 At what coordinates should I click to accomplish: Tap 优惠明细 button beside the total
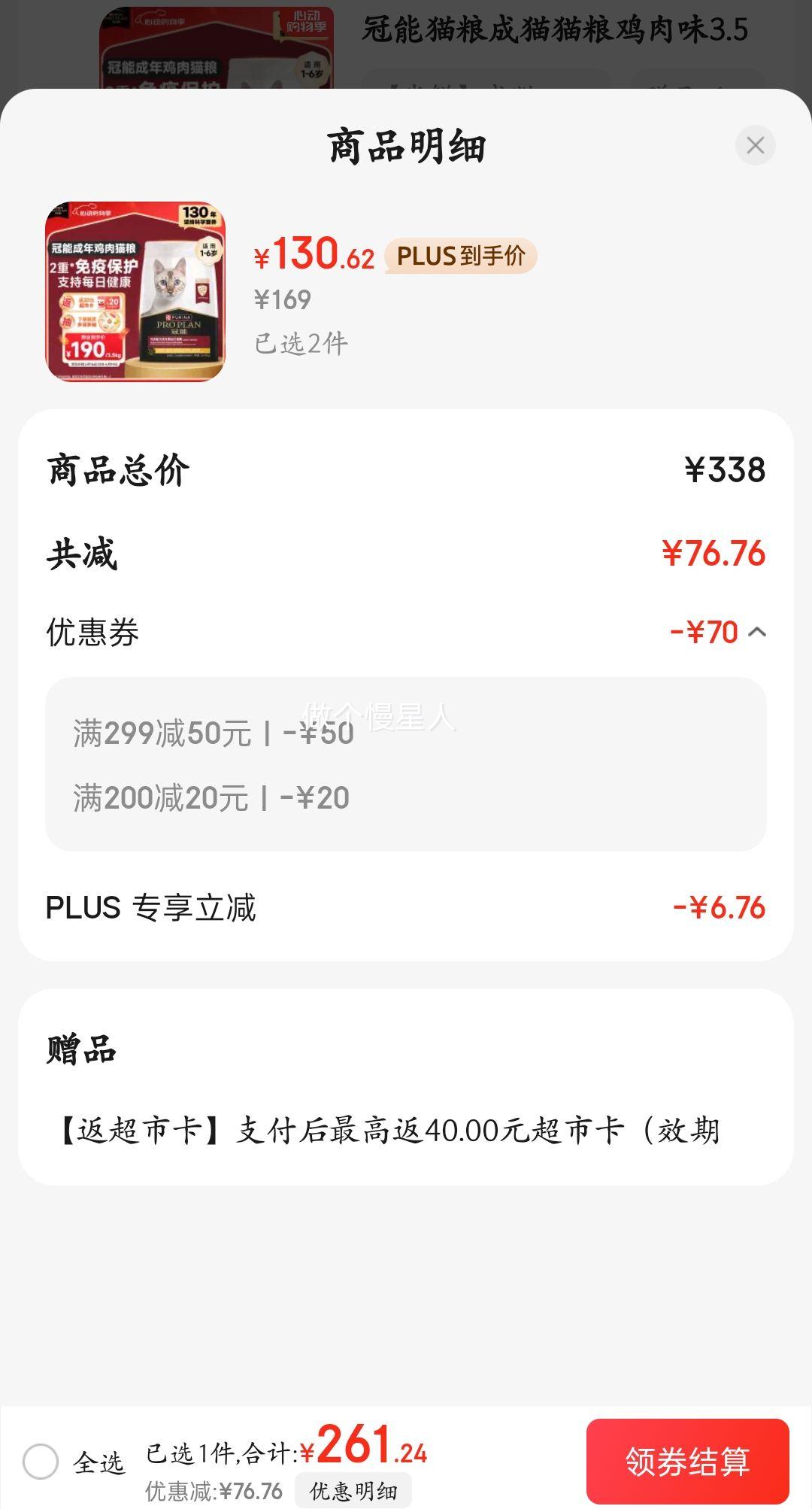pyautogui.click(x=353, y=1491)
